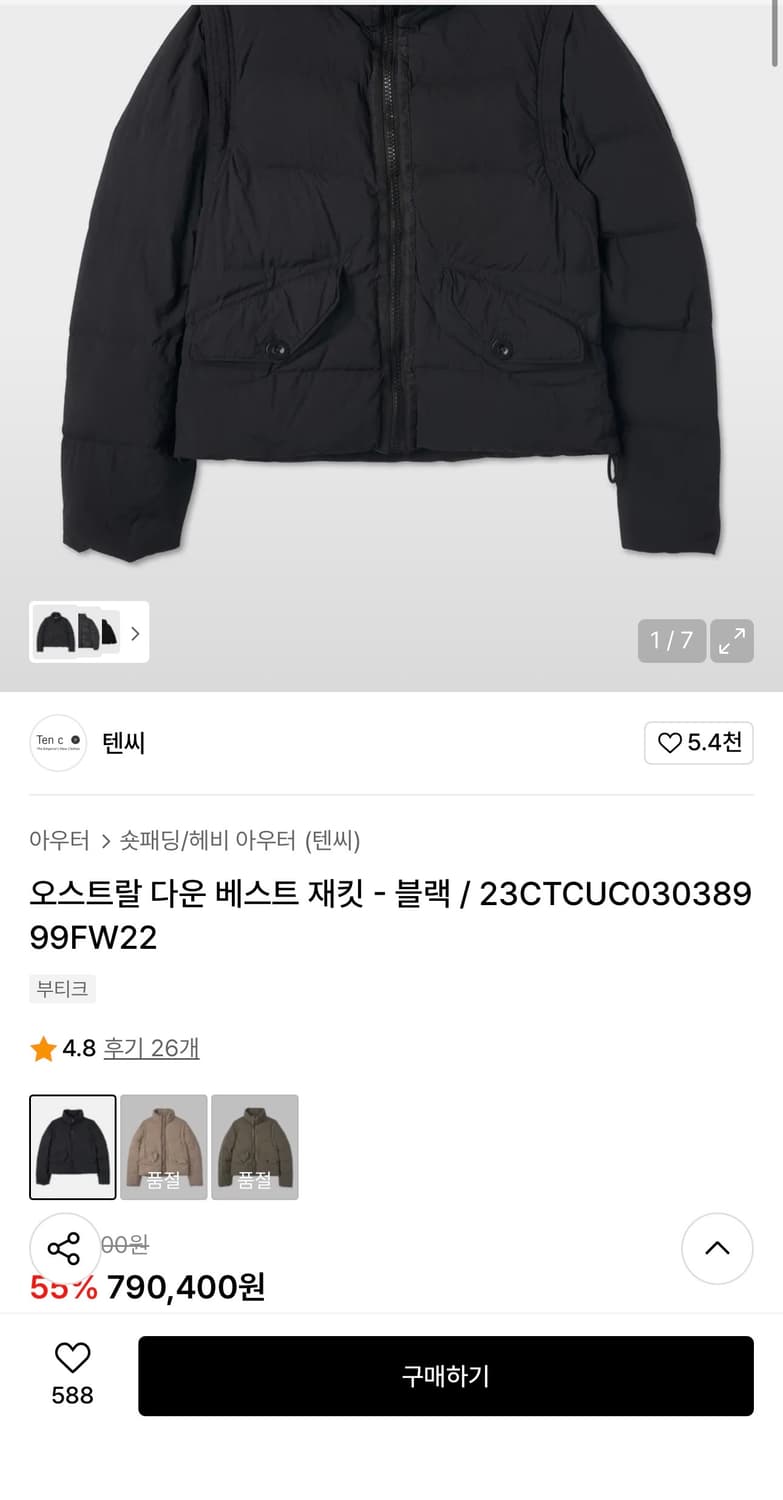Click the 부티크 tag

(x=62, y=988)
